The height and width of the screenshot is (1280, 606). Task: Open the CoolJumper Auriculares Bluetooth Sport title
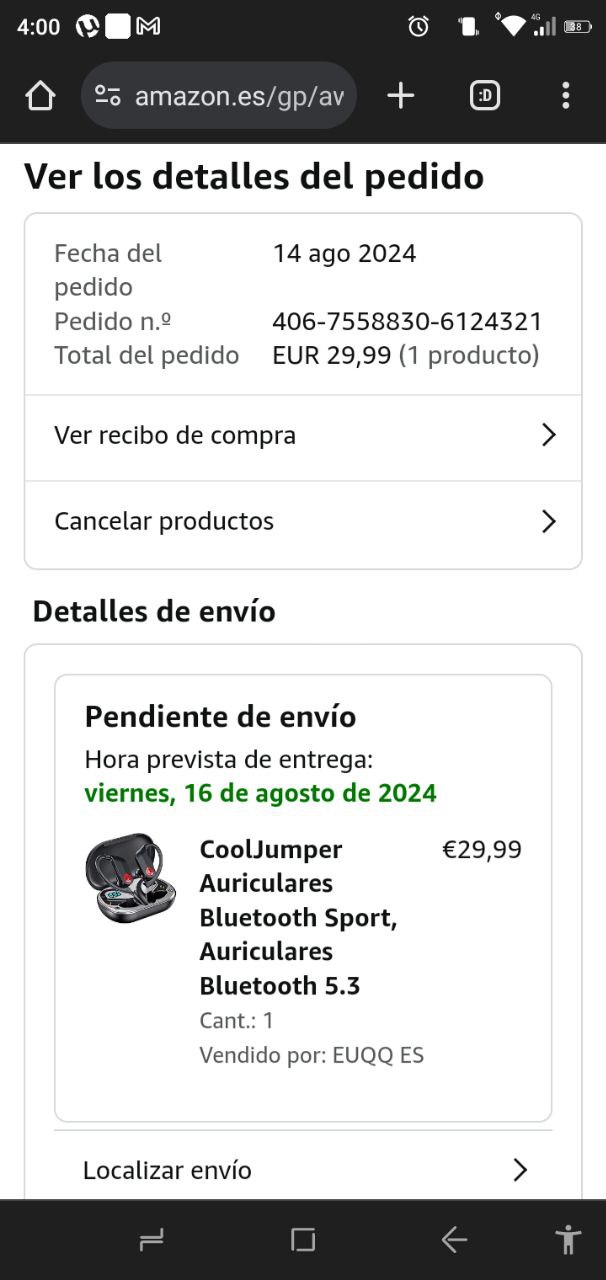[x=298, y=917]
